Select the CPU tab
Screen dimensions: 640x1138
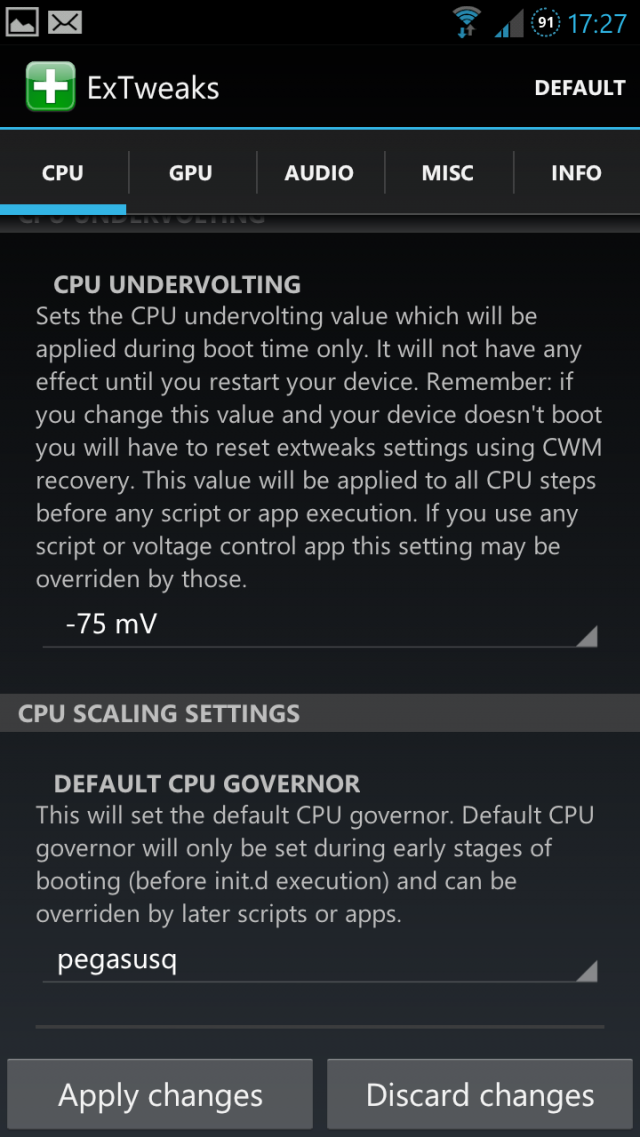[63, 173]
